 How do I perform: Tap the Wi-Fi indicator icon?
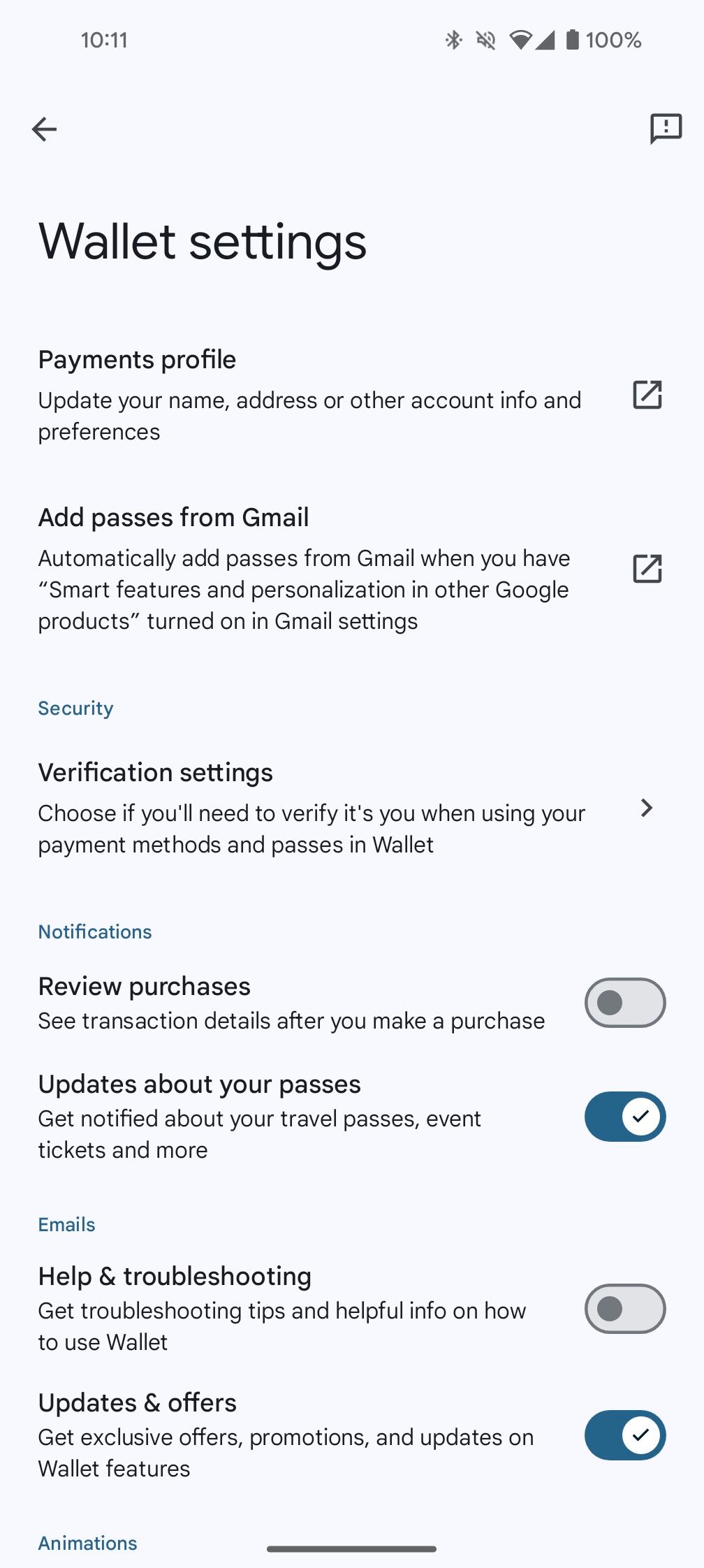click(518, 40)
